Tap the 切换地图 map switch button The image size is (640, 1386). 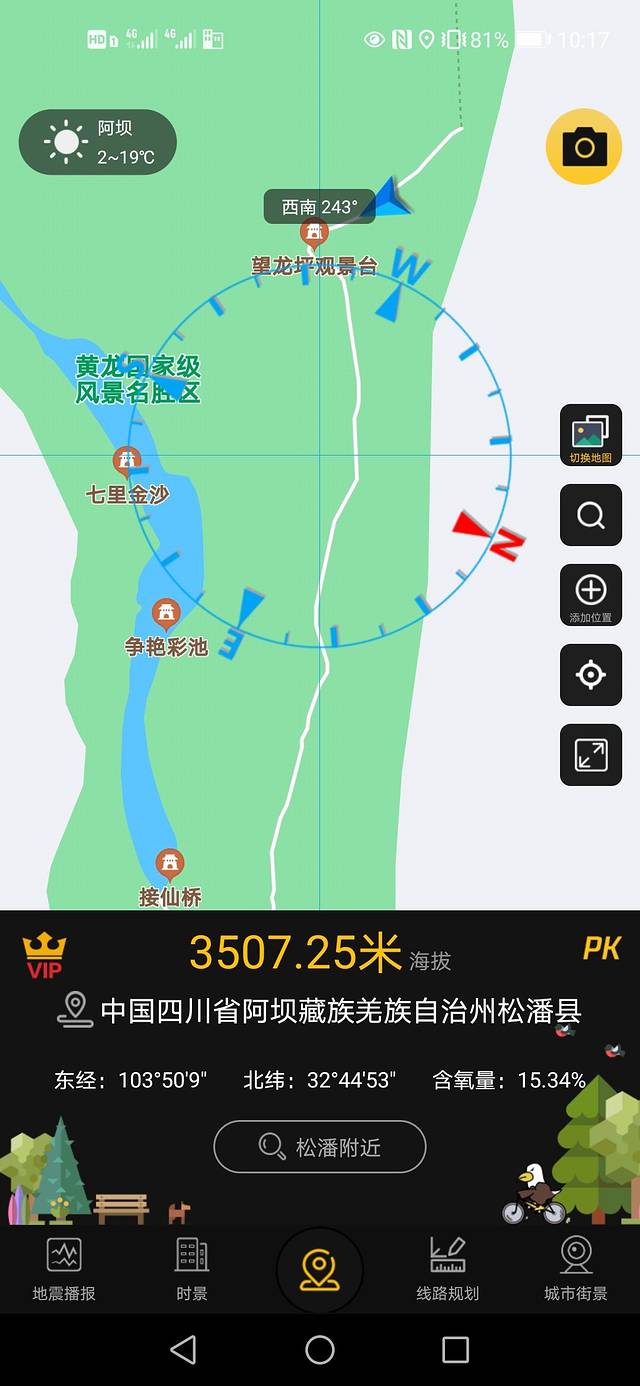pyautogui.click(x=590, y=436)
